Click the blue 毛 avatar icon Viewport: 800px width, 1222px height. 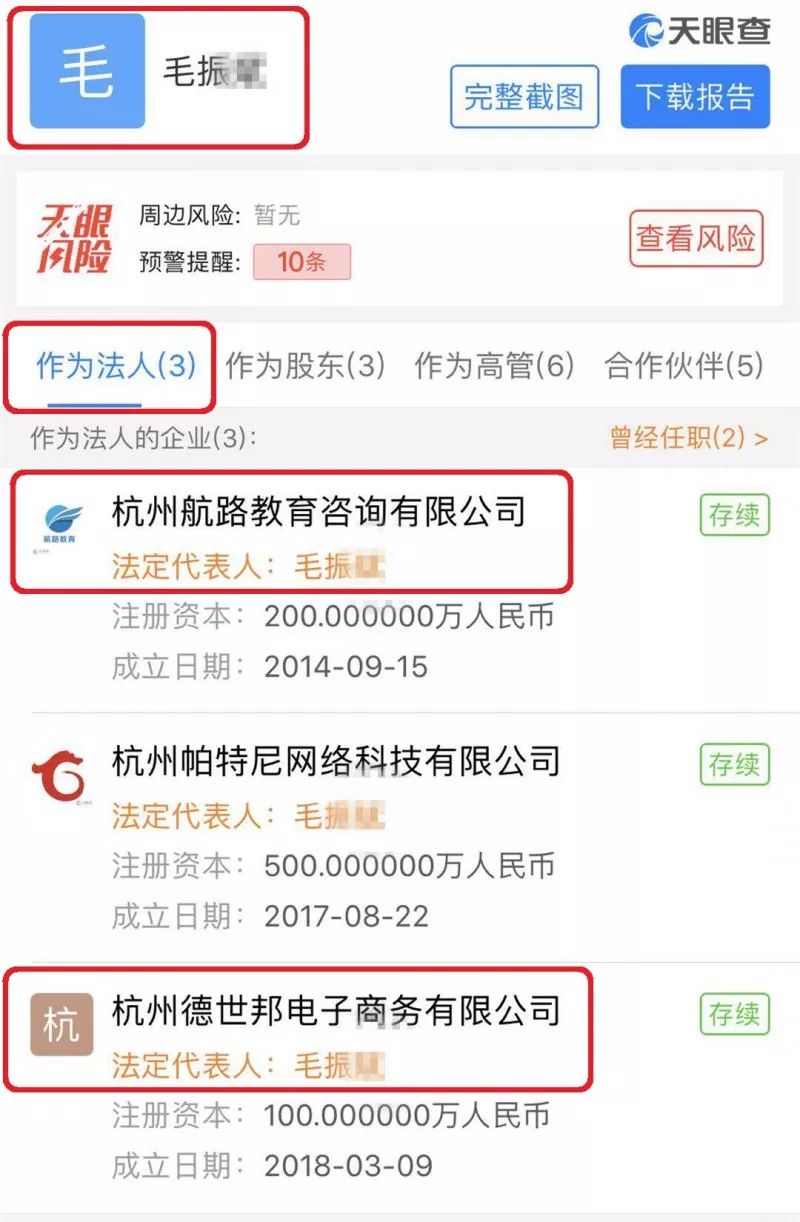click(86, 71)
